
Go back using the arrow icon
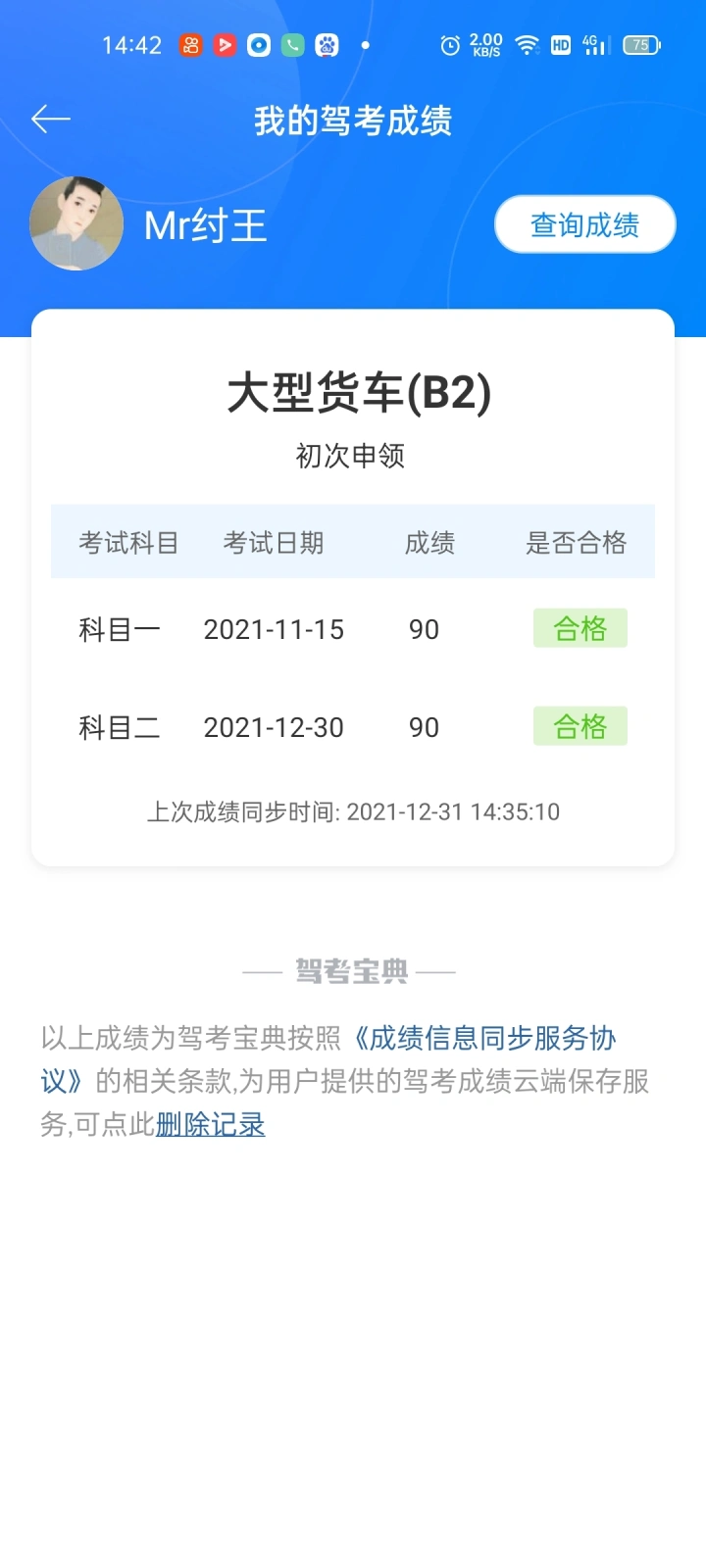[51, 120]
